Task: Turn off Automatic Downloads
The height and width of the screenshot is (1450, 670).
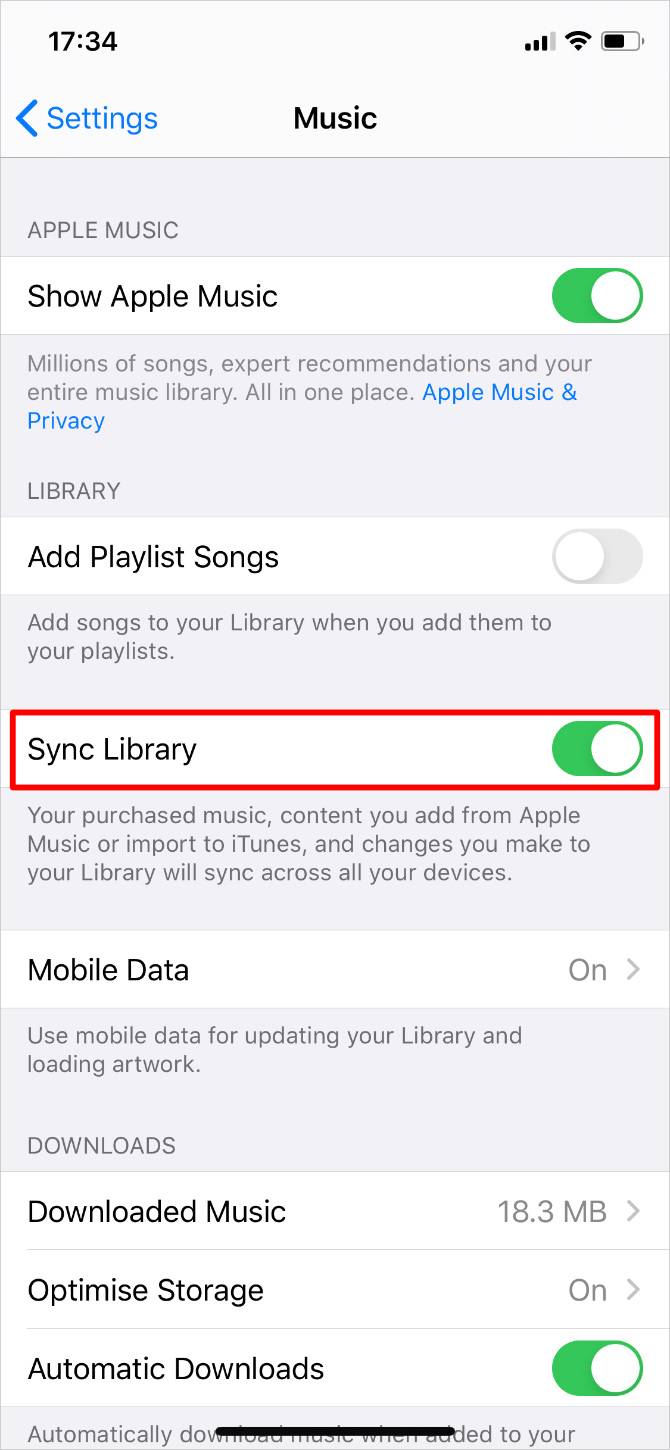Action: [597, 1368]
